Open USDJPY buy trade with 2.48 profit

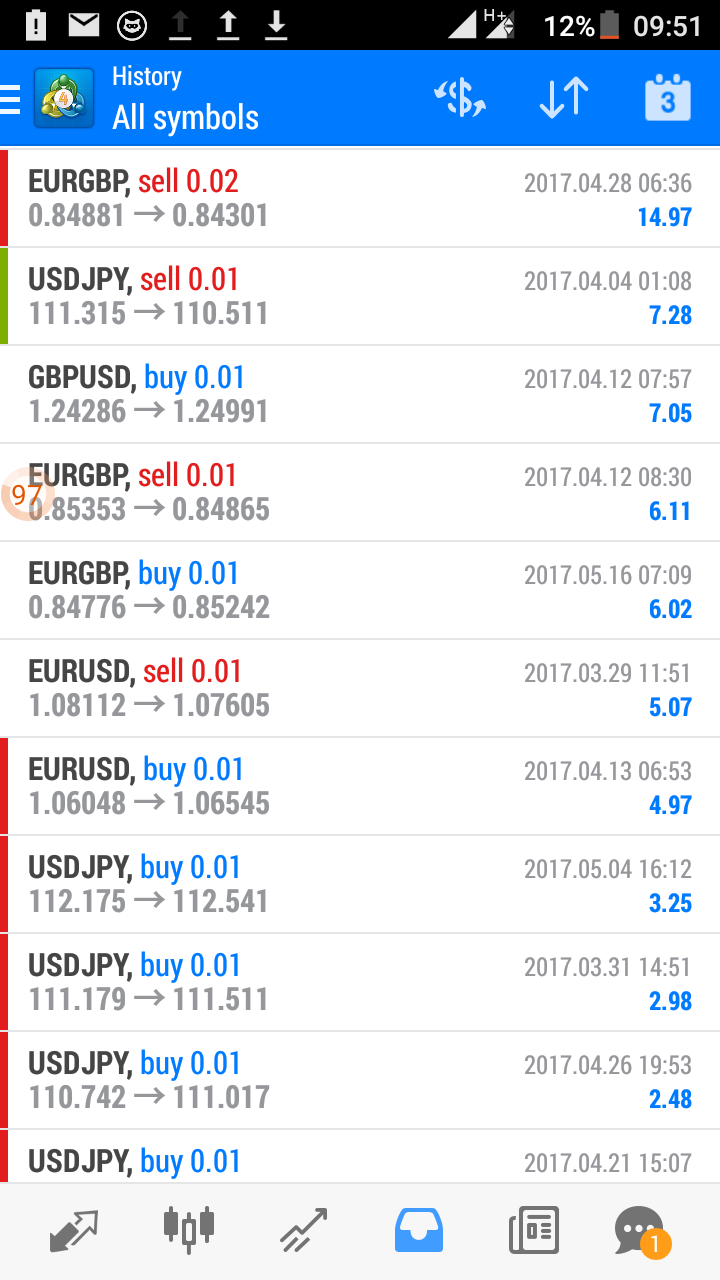tap(360, 1080)
